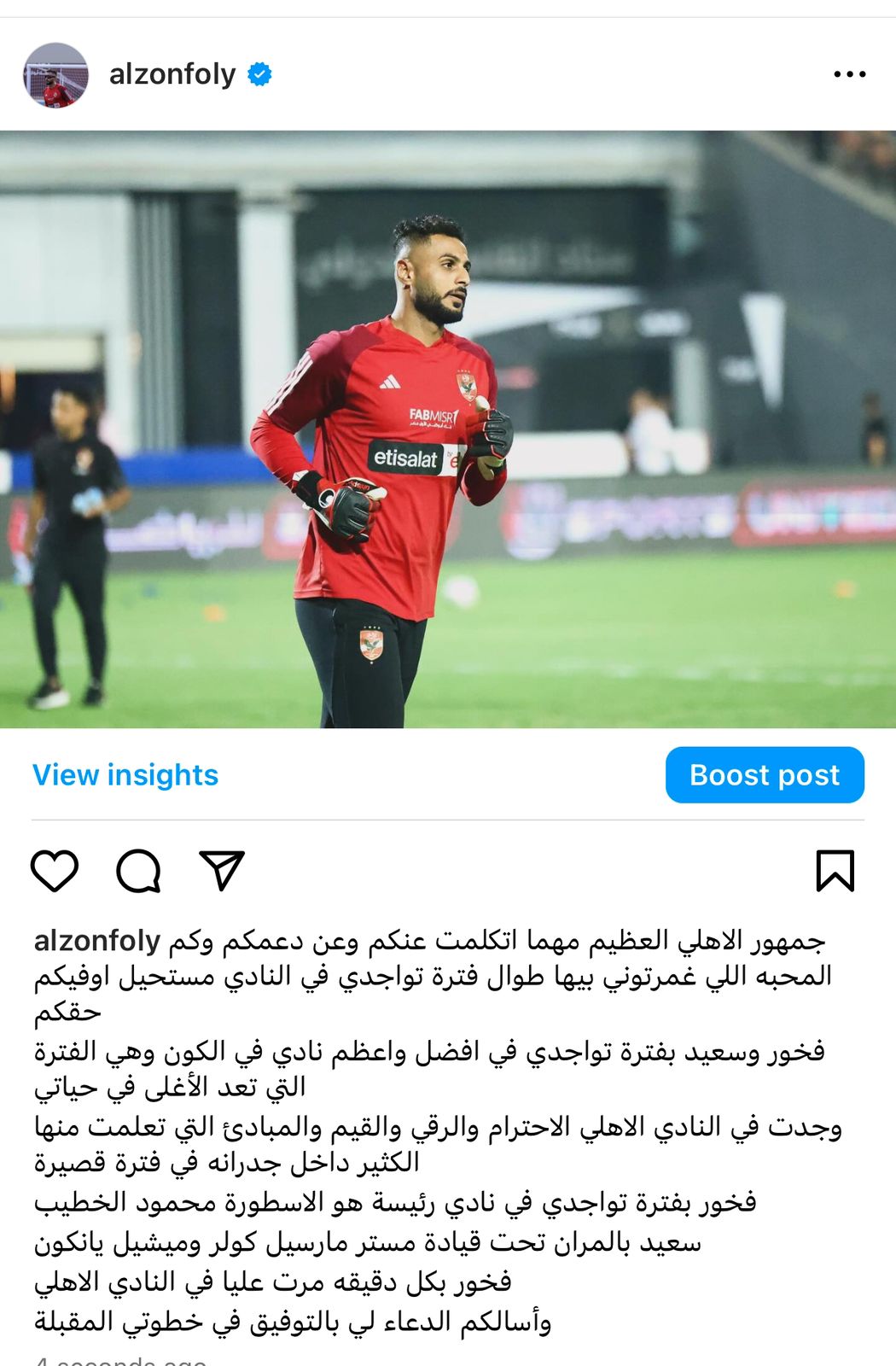The width and height of the screenshot is (896, 1366).
Task: Tap the alzonfoly username in the caption
Action: coord(96,941)
